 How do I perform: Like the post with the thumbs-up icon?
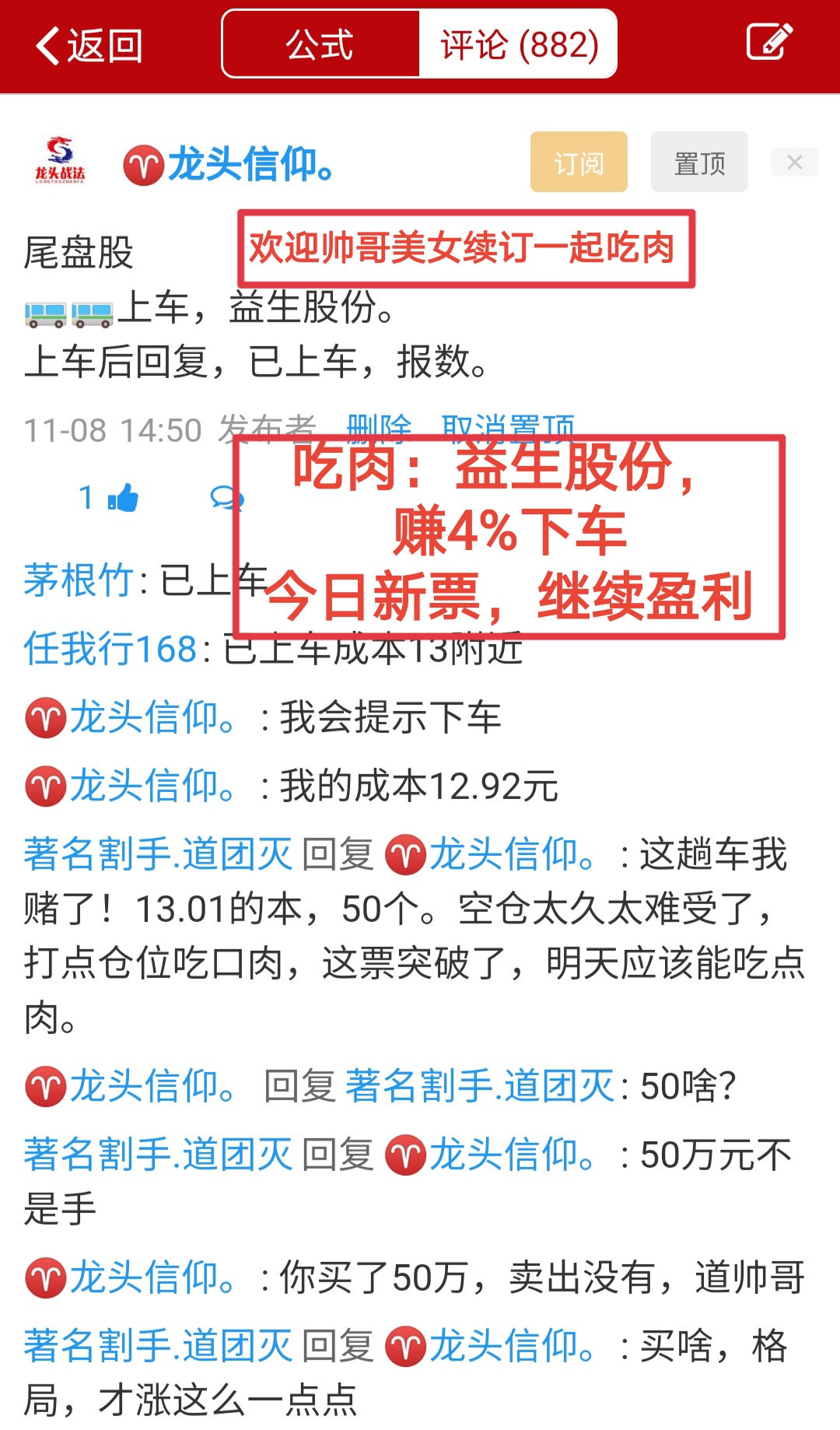point(122,497)
